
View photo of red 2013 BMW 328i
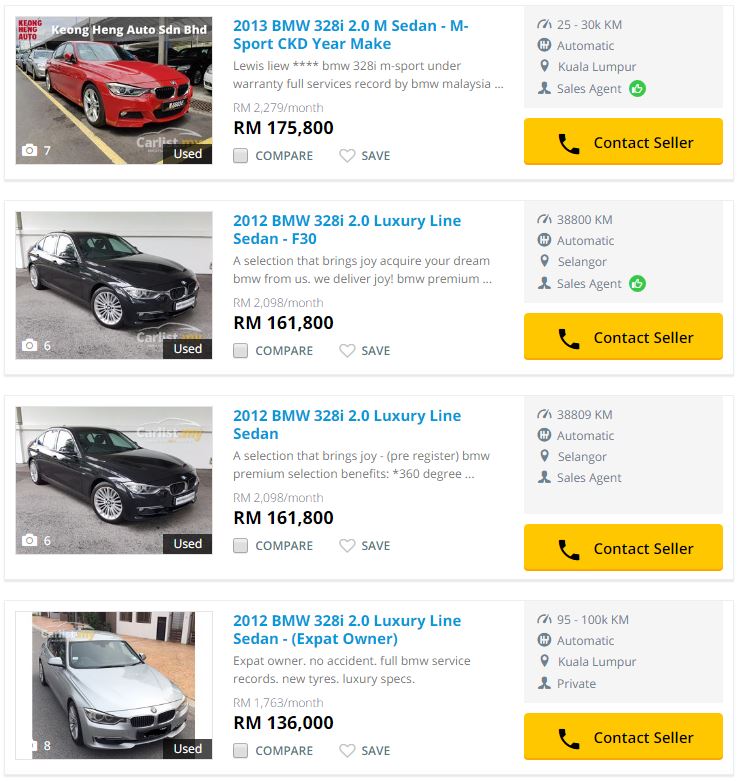pos(114,90)
